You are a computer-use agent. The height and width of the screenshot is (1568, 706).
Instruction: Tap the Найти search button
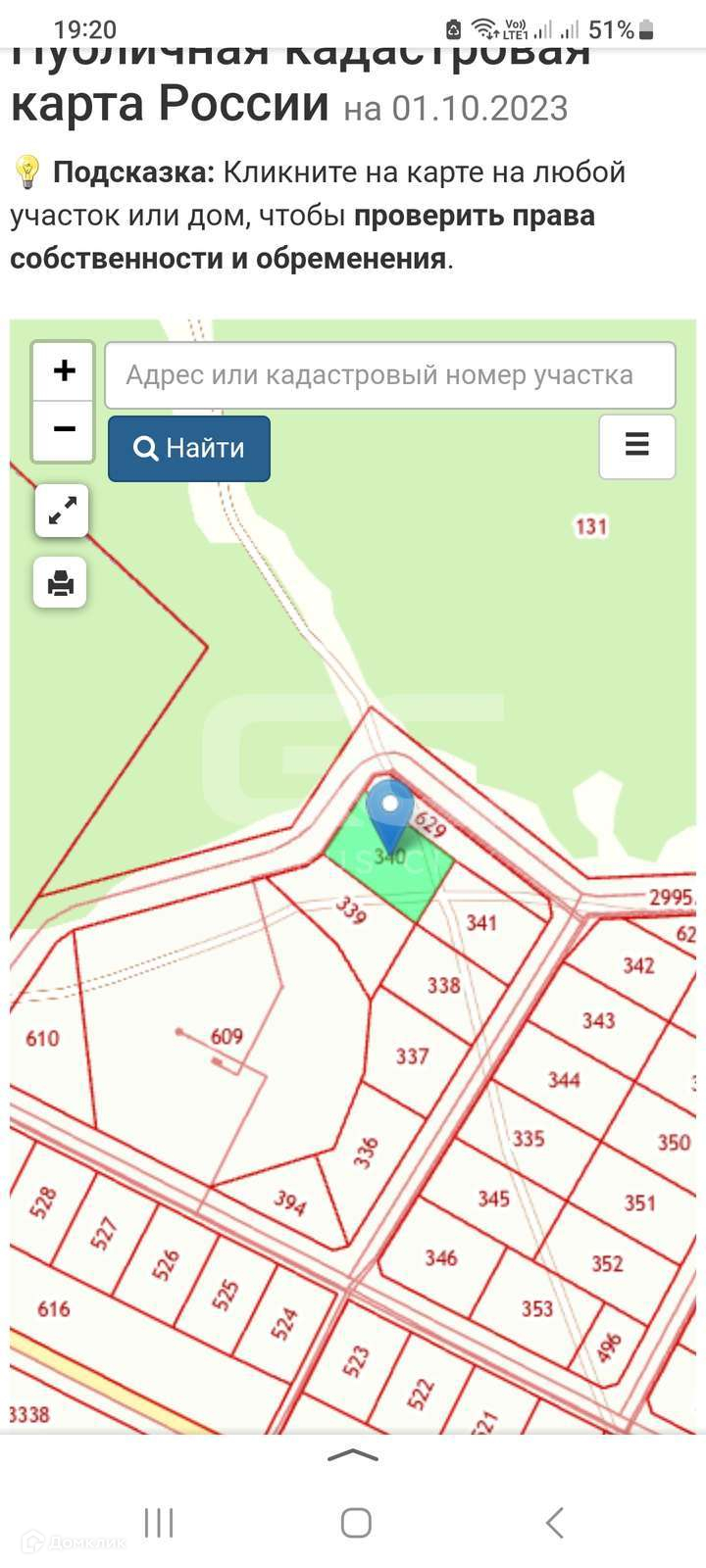(189, 449)
